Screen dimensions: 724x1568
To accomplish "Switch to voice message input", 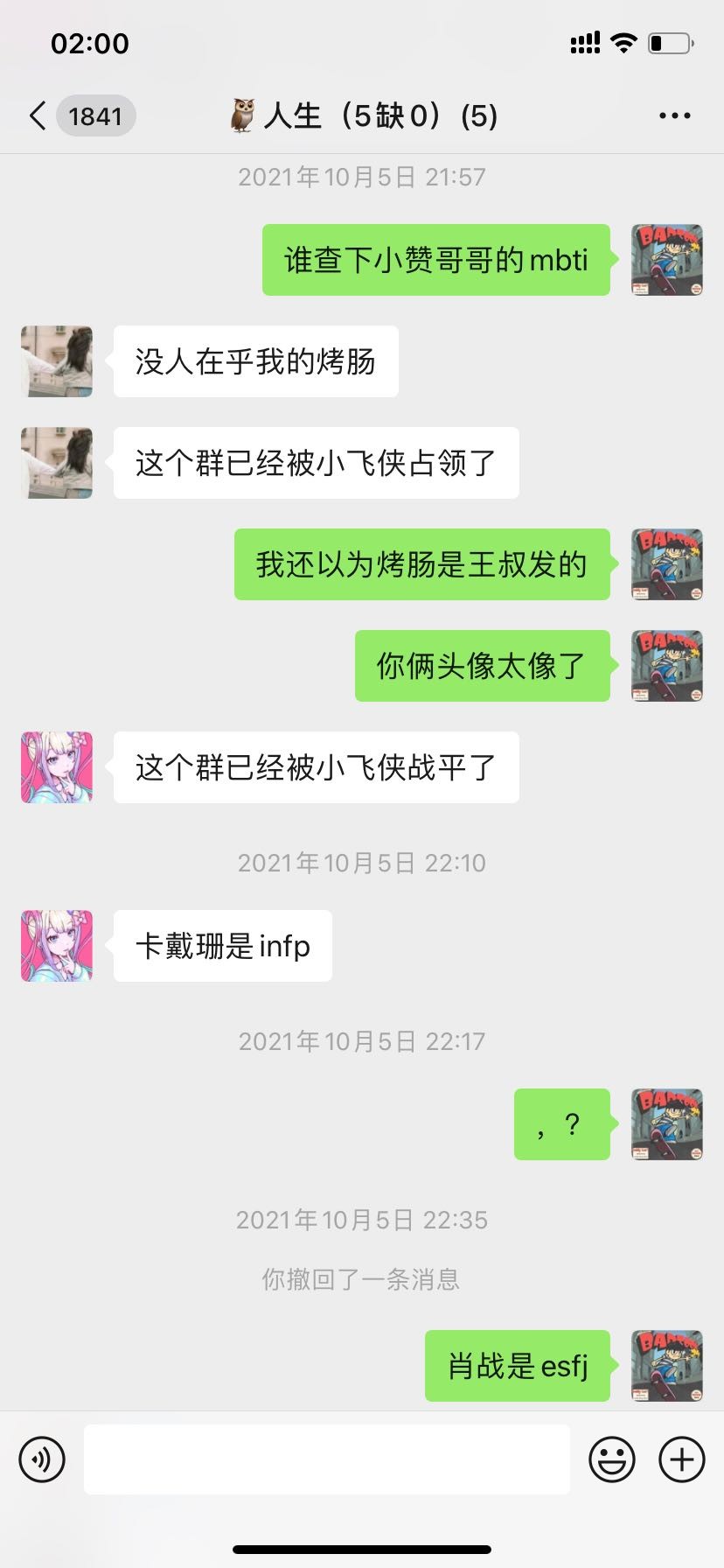I will [x=42, y=1459].
